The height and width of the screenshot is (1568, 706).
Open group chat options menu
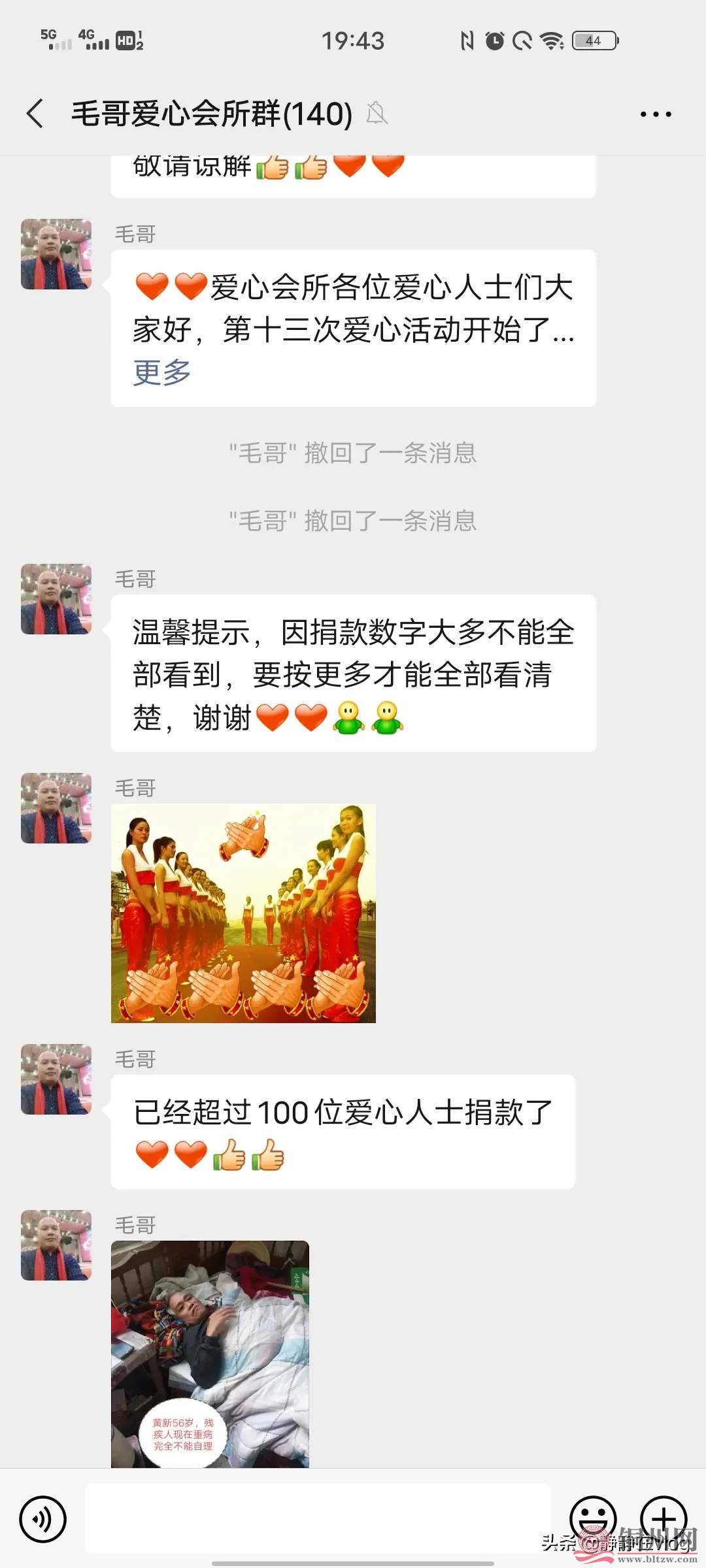click(655, 114)
